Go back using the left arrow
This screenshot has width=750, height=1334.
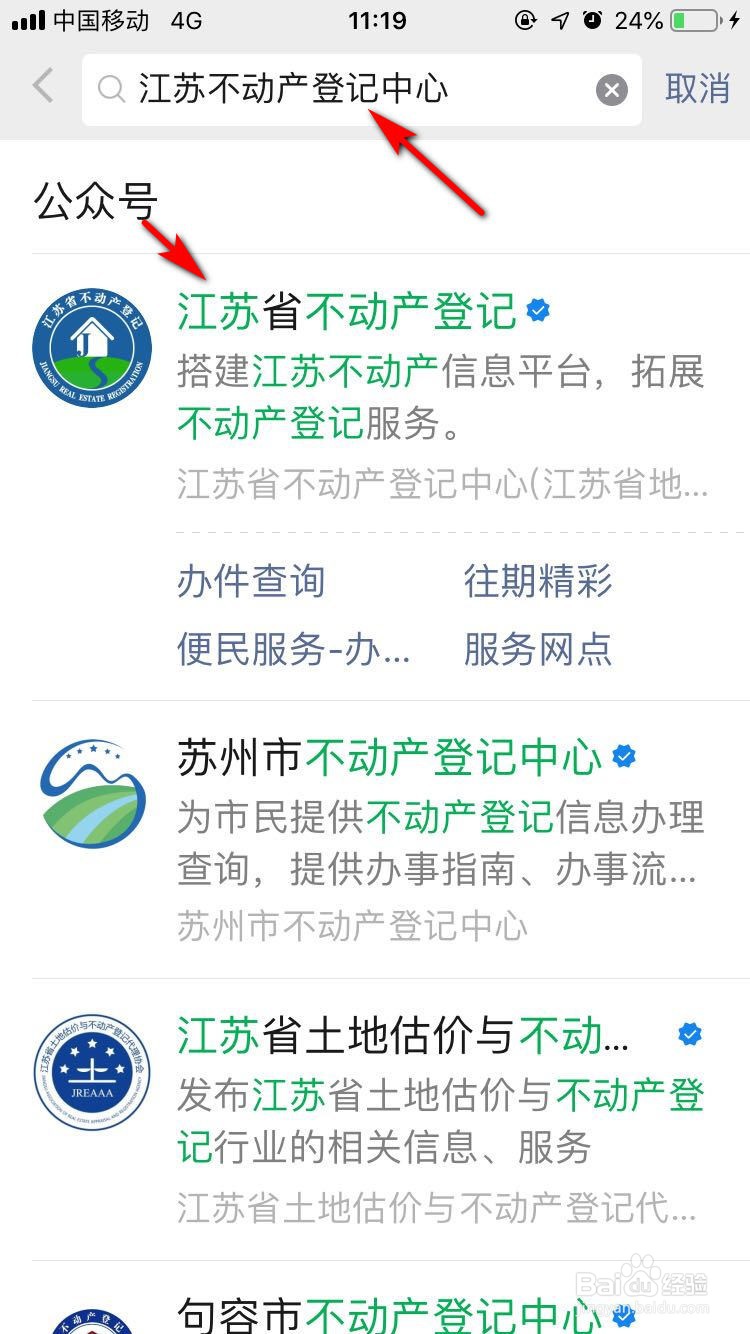[x=43, y=87]
